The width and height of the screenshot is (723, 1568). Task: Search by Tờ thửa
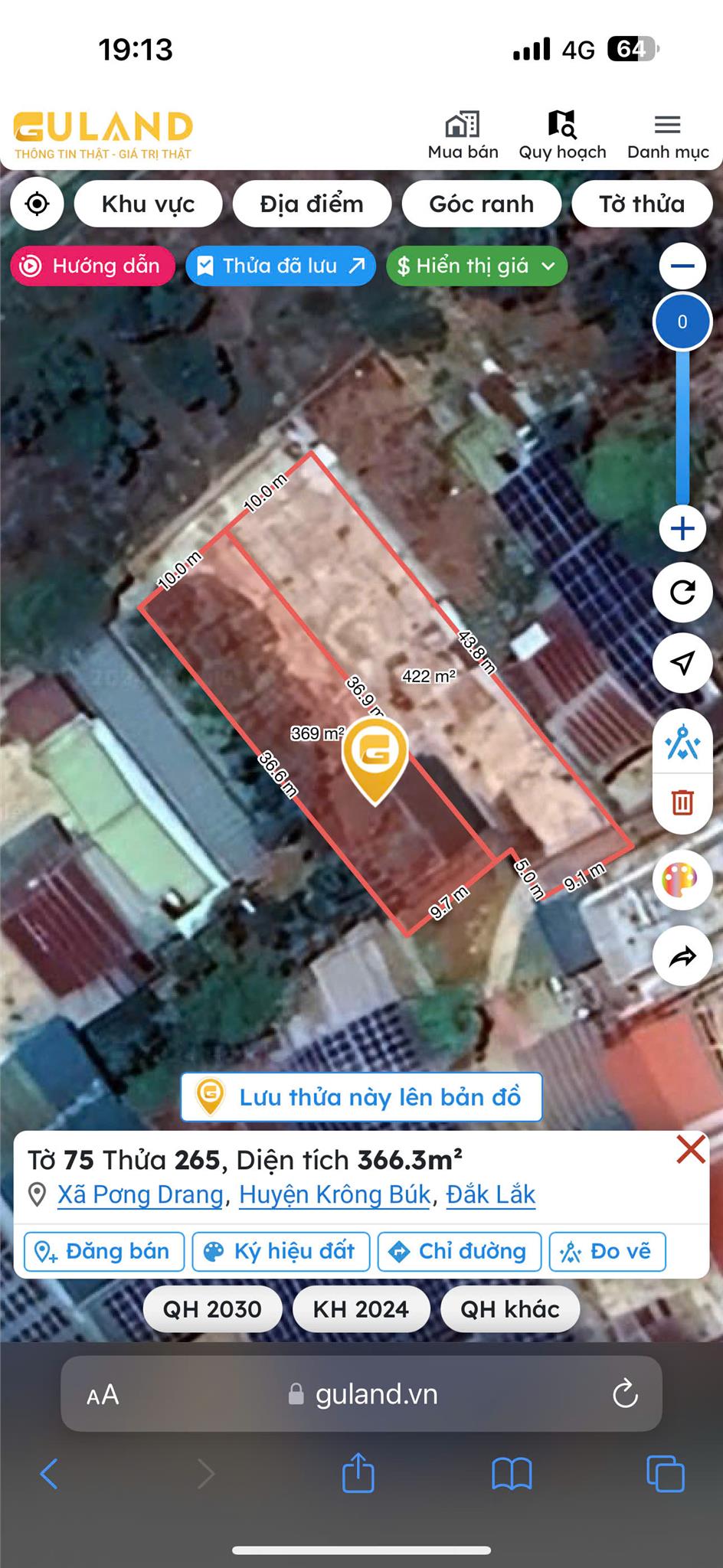(x=642, y=204)
